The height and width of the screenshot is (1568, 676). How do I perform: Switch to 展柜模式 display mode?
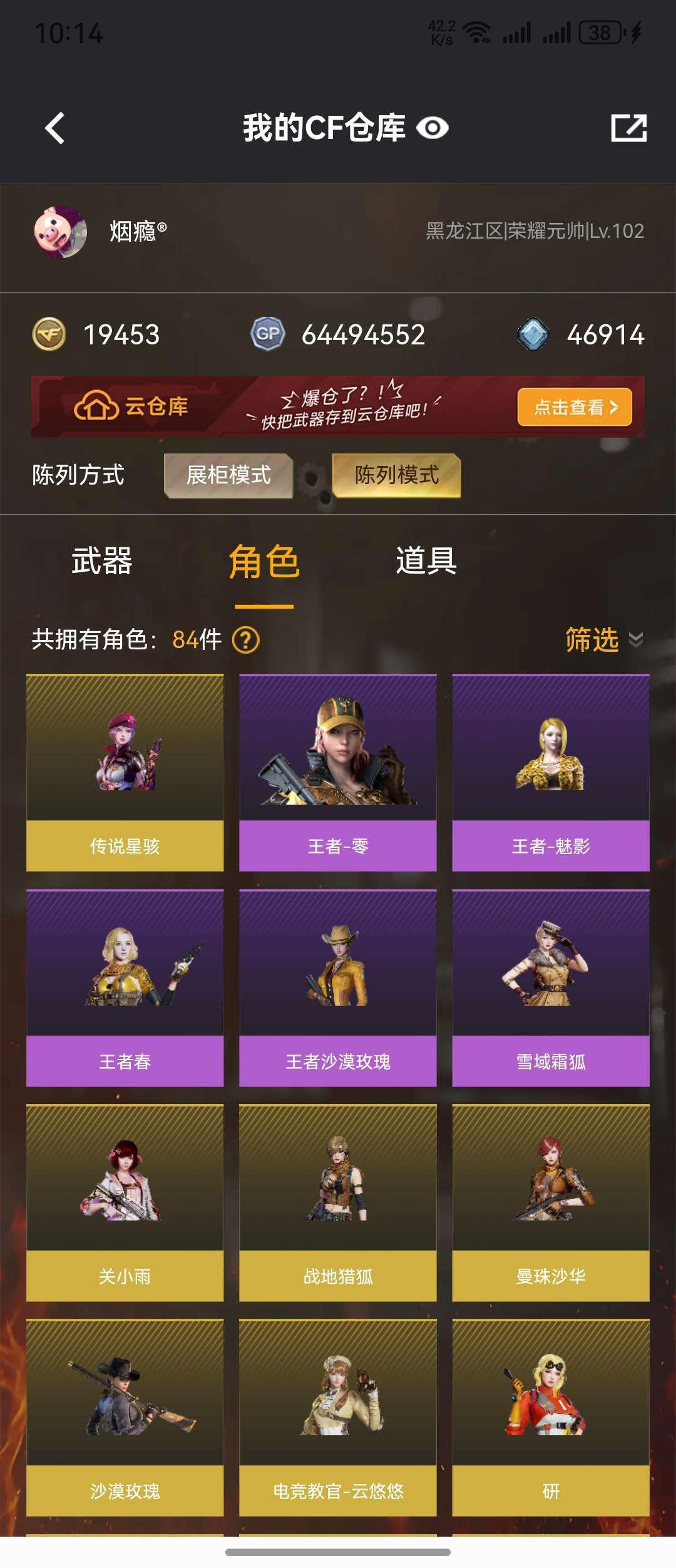[x=228, y=475]
